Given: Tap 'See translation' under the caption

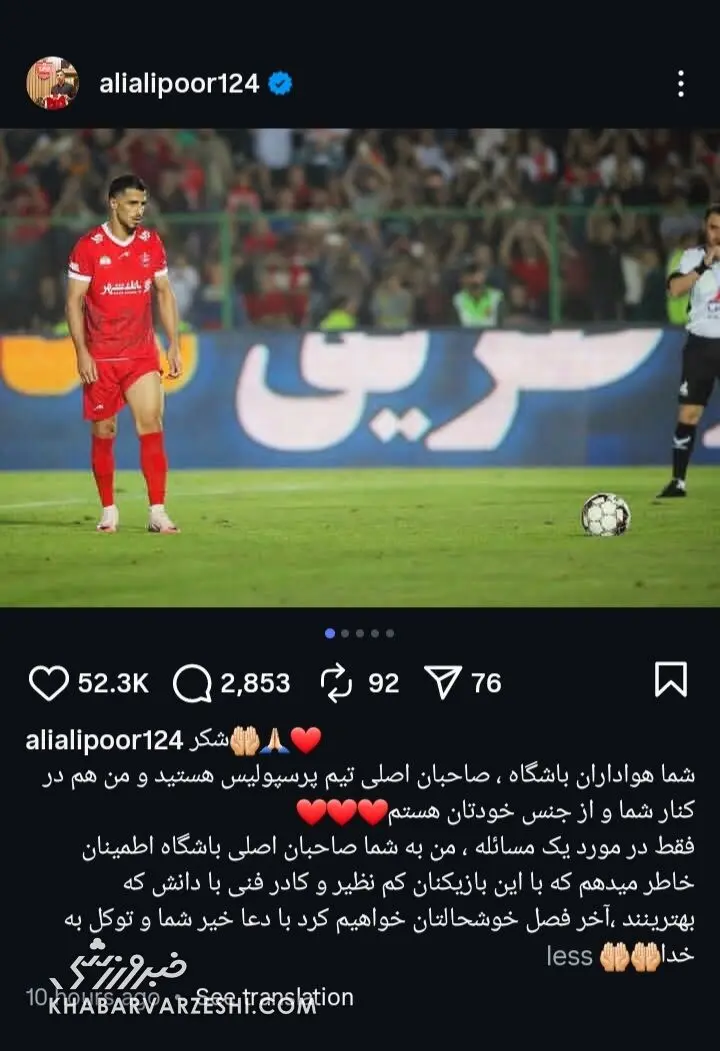Looking at the screenshot, I should click(273, 996).
